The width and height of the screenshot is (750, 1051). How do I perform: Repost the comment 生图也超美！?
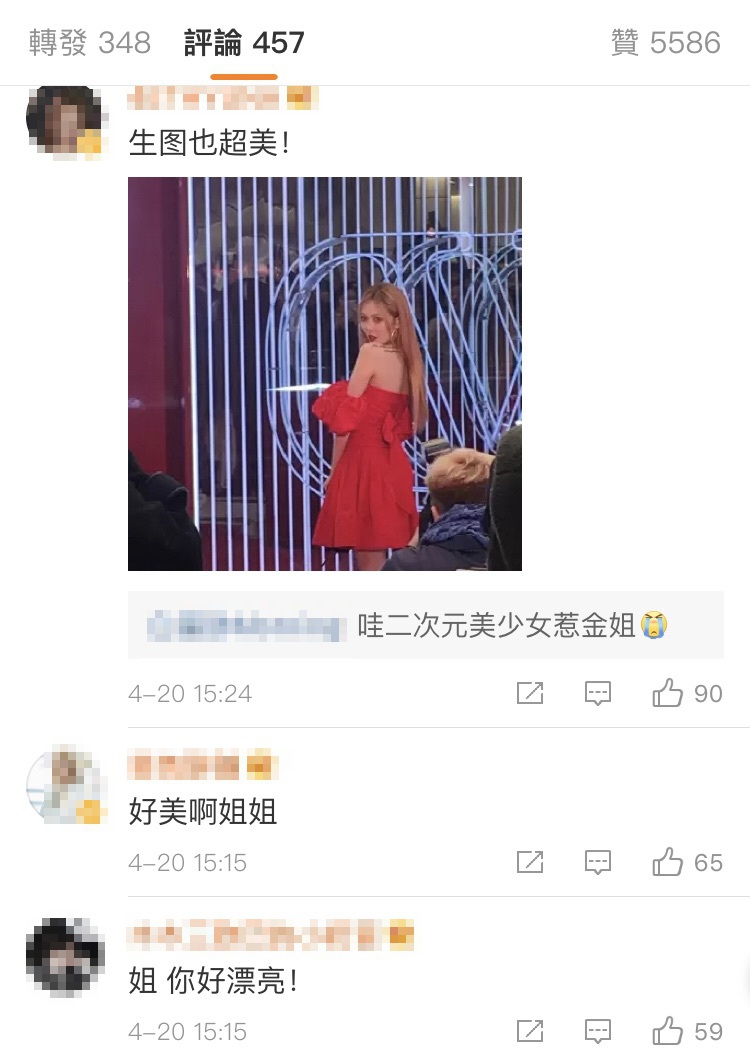click(x=529, y=694)
